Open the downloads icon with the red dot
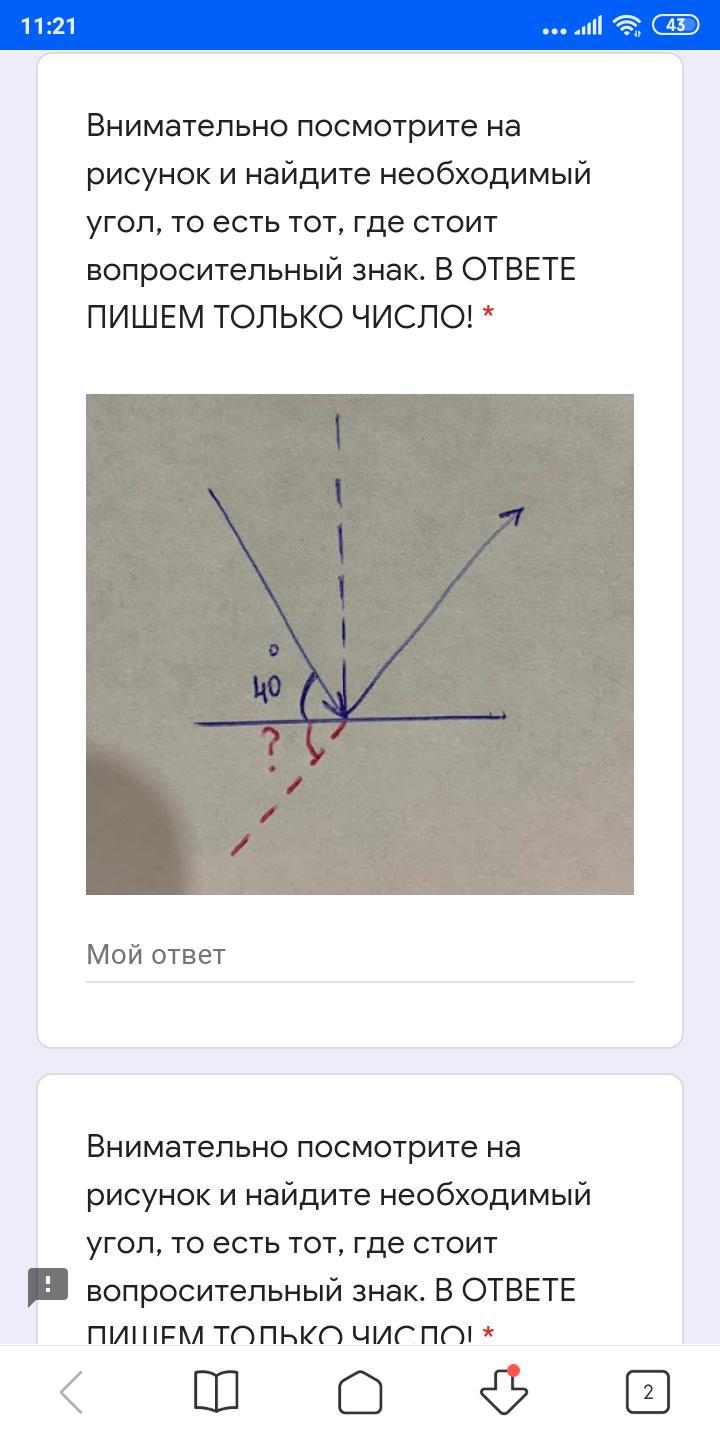This screenshot has height=1440, width=720. point(504,1391)
